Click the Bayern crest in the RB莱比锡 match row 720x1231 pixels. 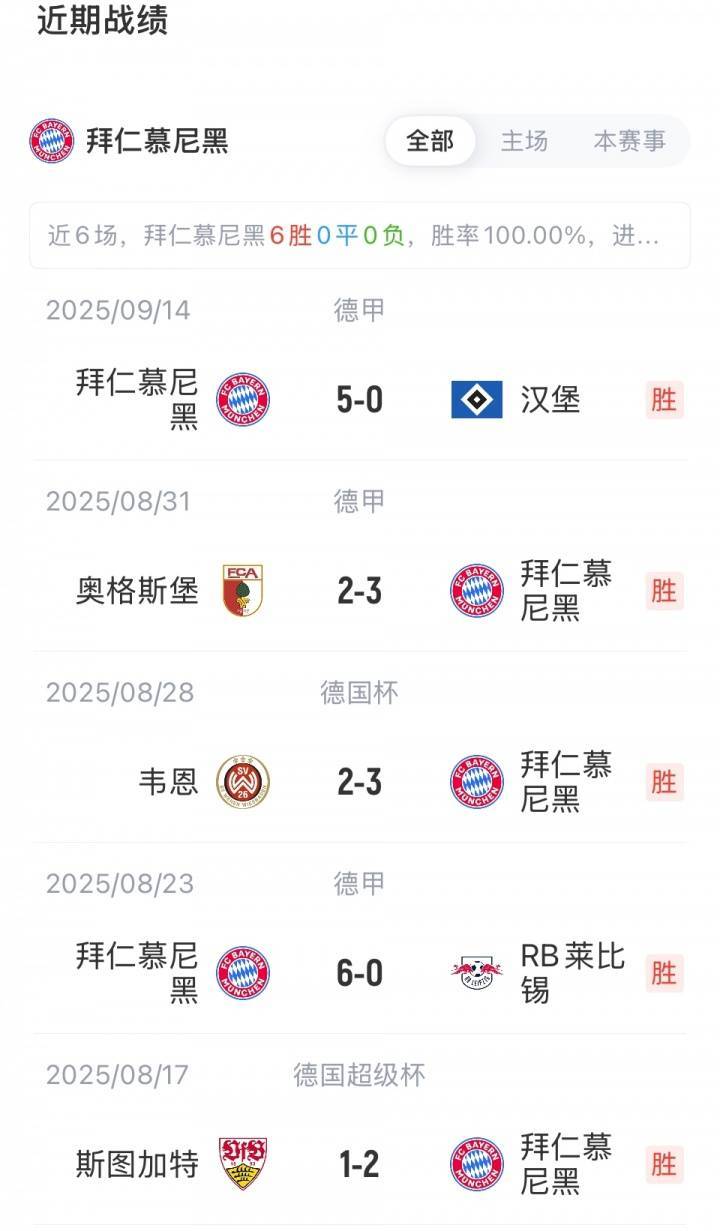click(243, 972)
